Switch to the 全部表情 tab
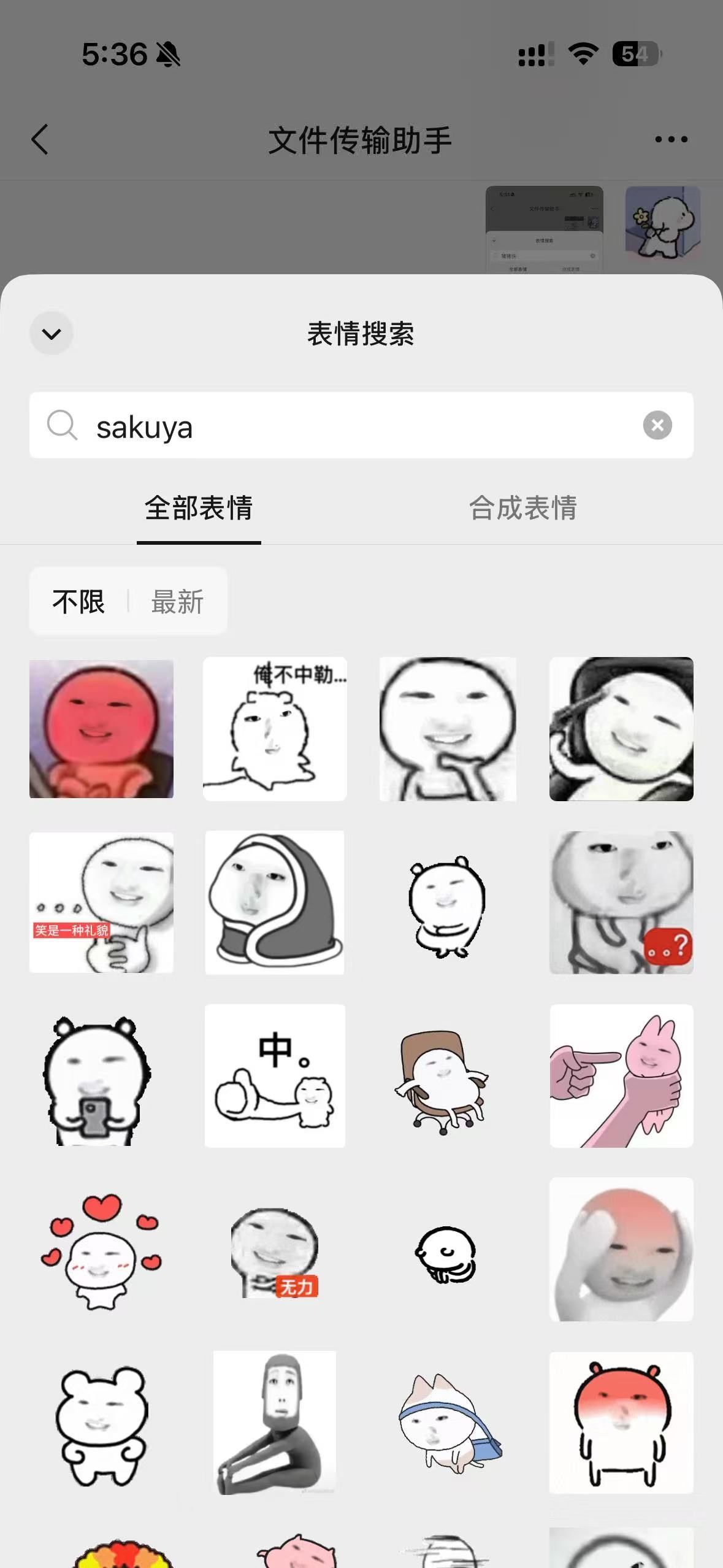The image size is (723, 1568). [199, 509]
